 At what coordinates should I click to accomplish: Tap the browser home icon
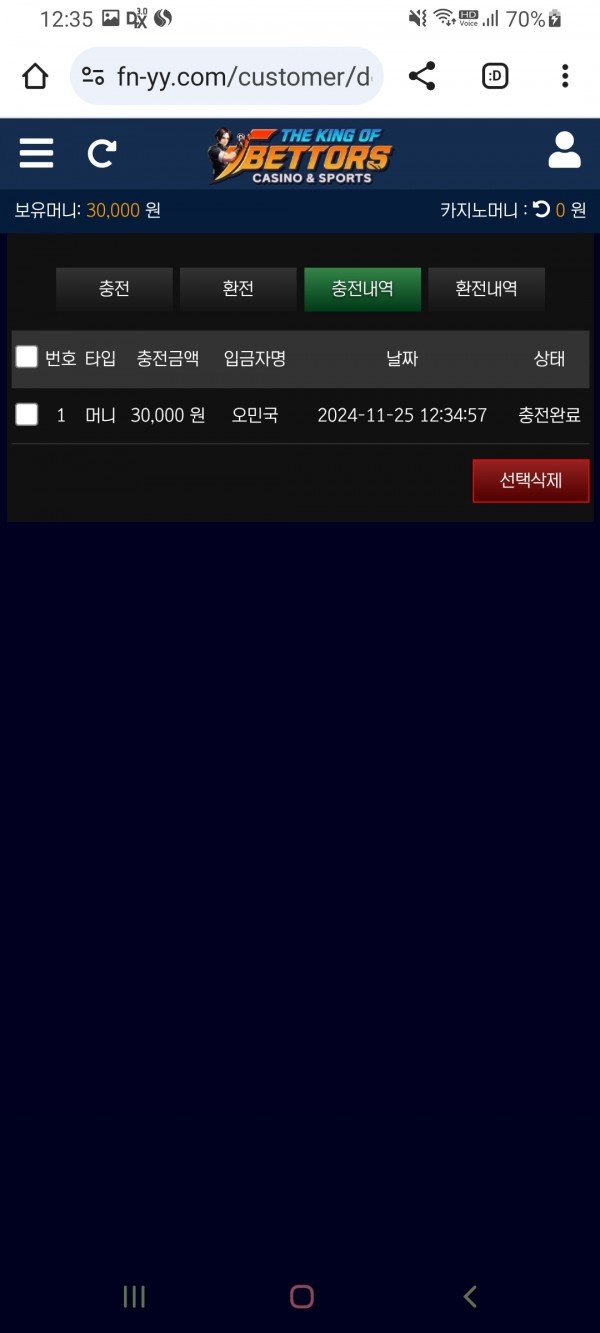(x=35, y=76)
